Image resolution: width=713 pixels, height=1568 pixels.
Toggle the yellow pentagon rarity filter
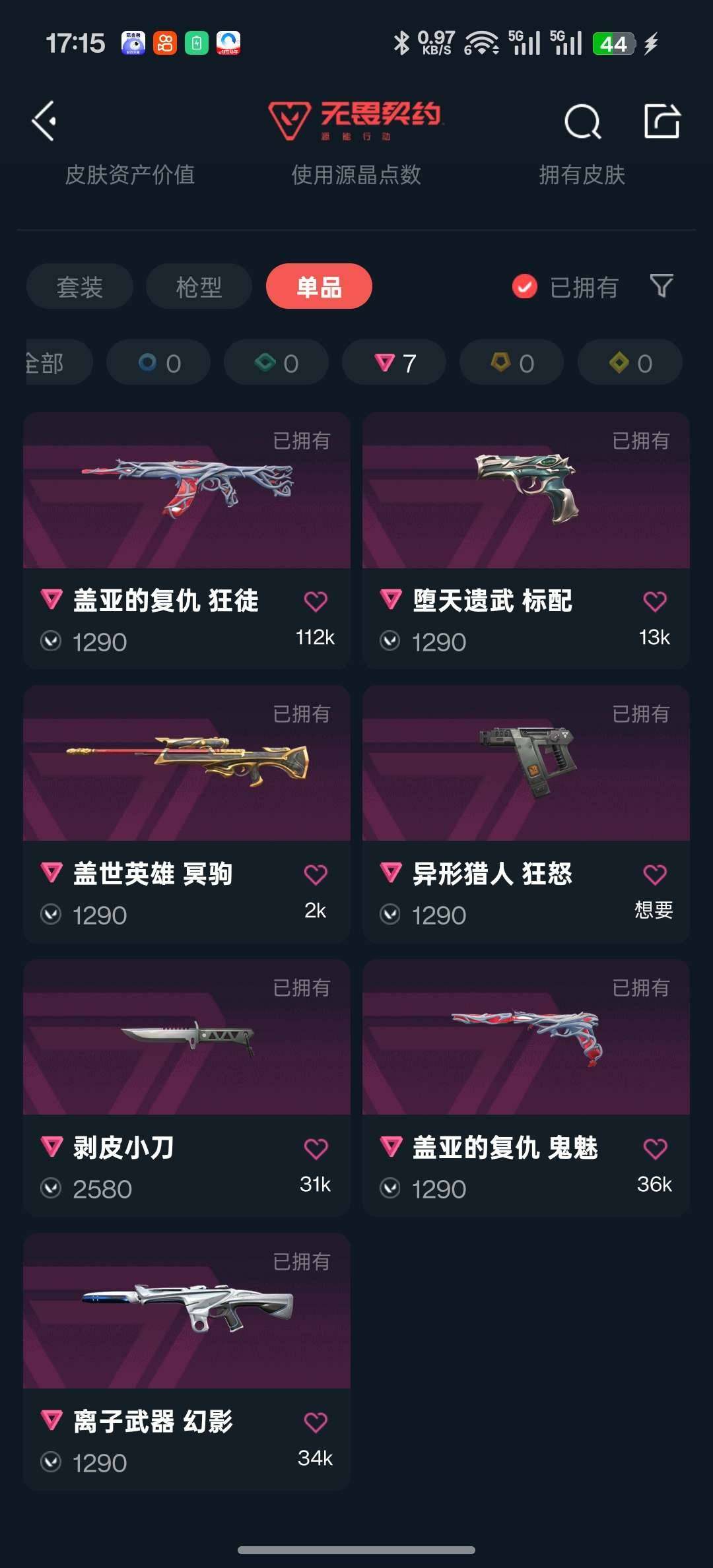(x=510, y=362)
